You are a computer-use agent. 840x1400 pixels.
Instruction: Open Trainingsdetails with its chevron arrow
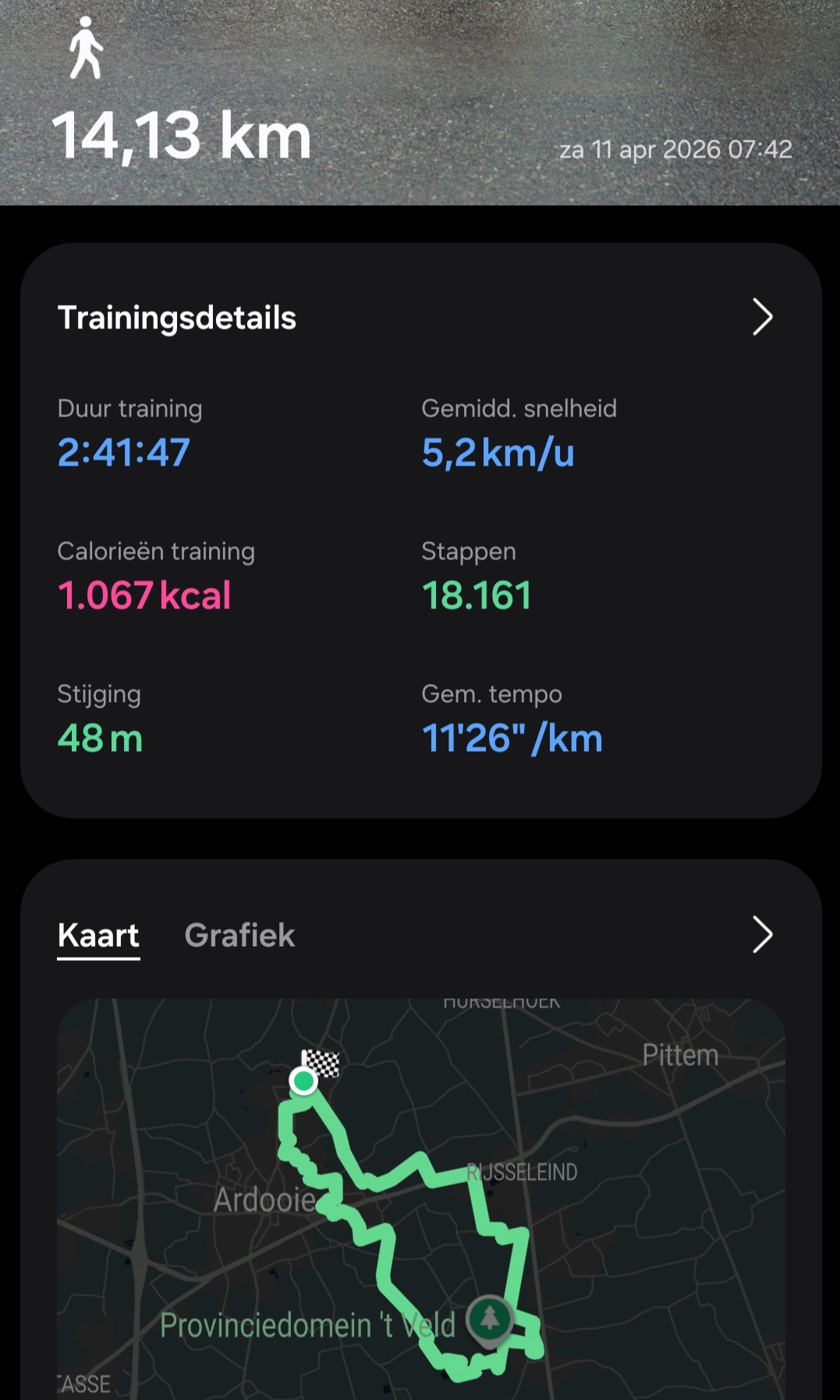pyautogui.click(x=762, y=317)
